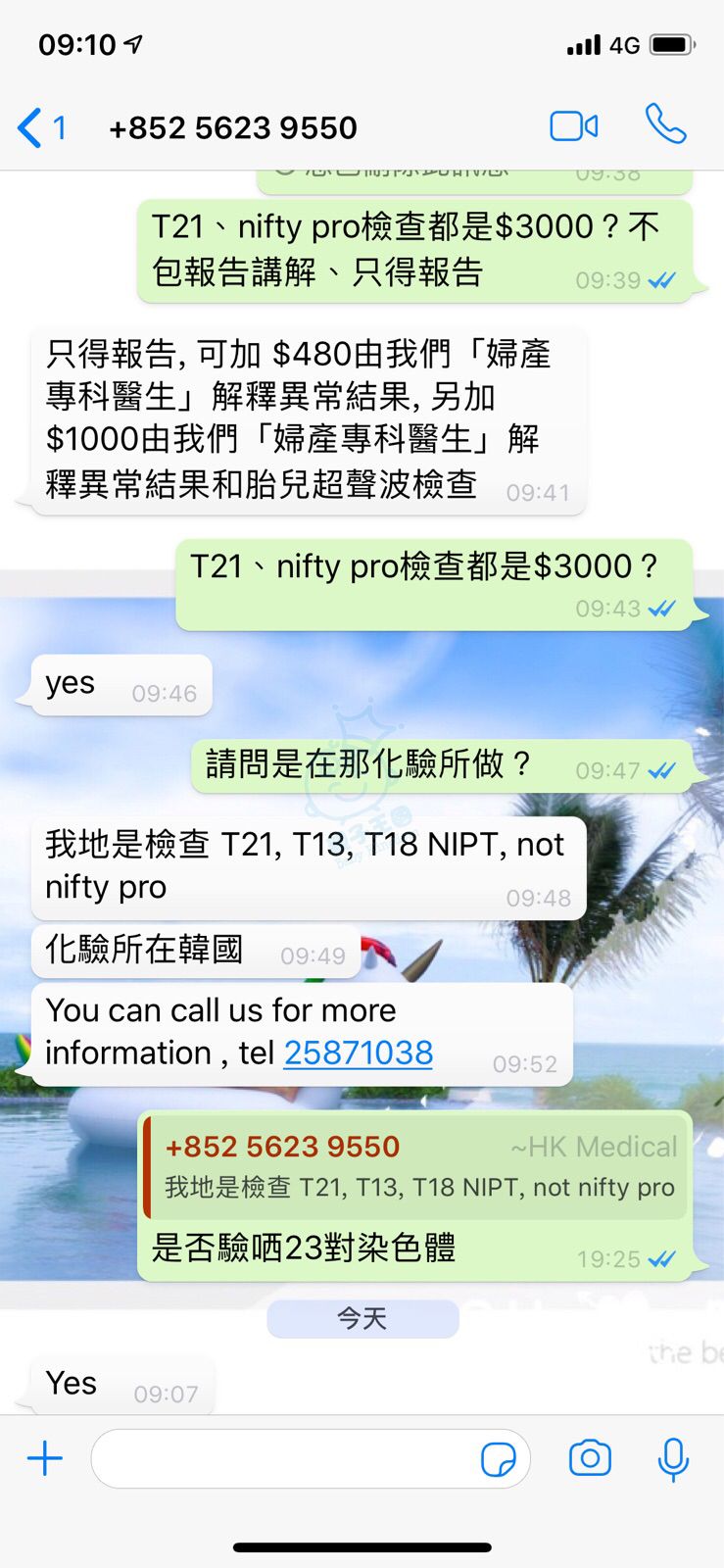Open contact info via phone number +852 5623 9550
Image resolution: width=724 pixels, height=1568 pixels.
tap(234, 127)
